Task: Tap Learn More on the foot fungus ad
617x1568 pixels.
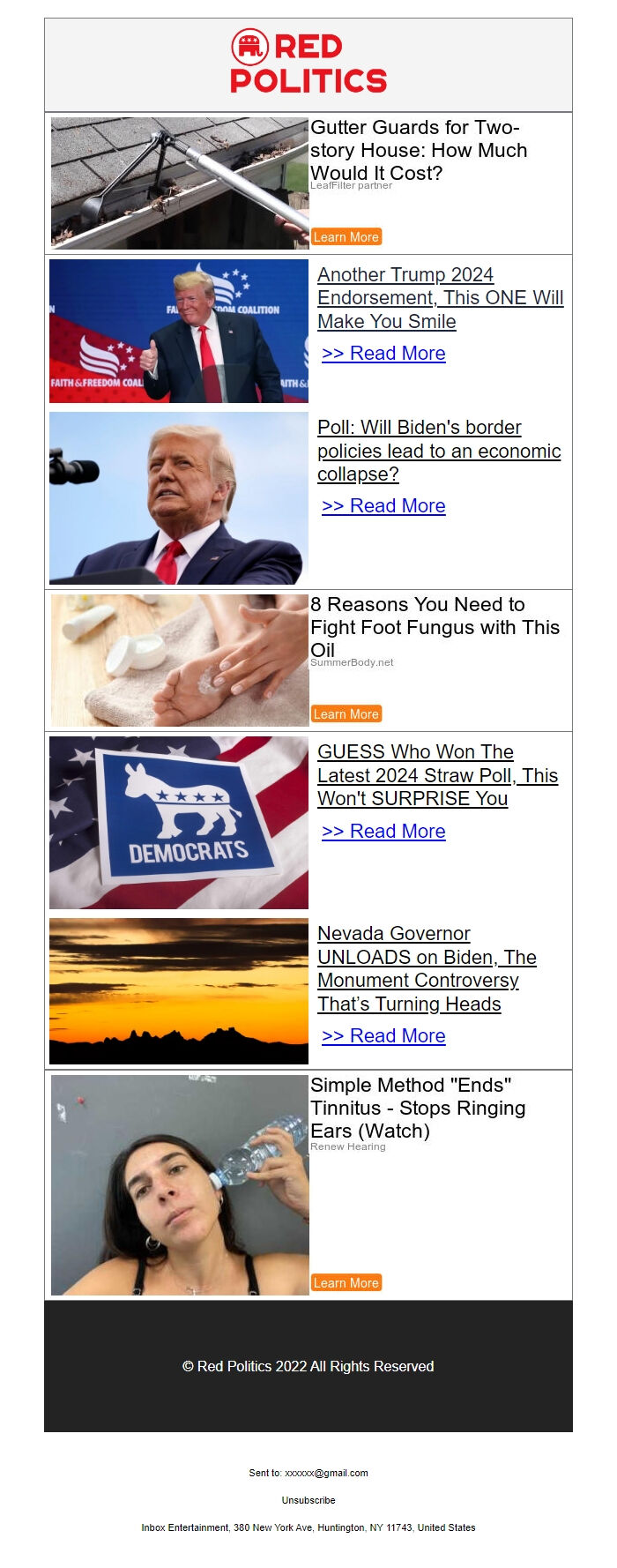Action: [x=346, y=714]
